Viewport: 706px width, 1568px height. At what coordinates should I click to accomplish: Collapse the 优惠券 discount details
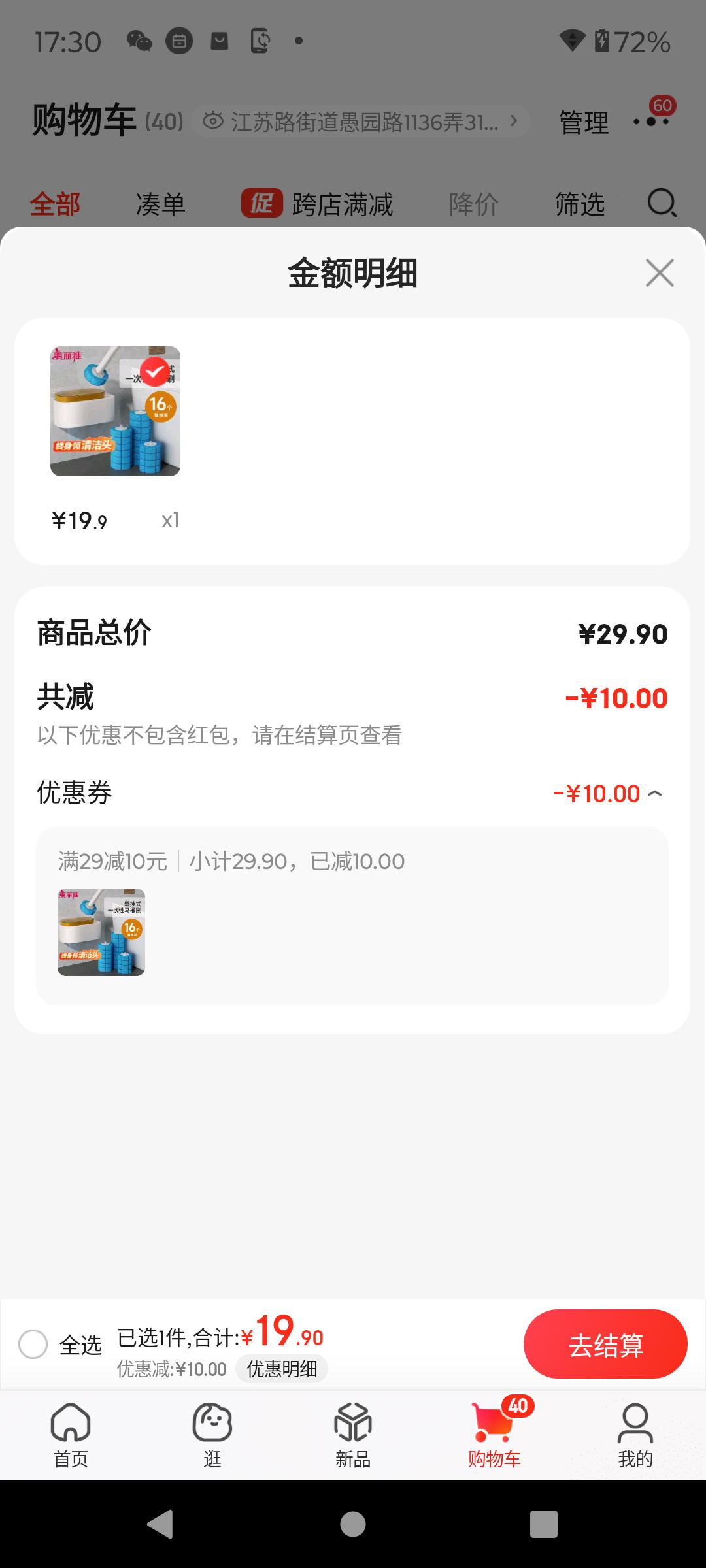pos(654,793)
